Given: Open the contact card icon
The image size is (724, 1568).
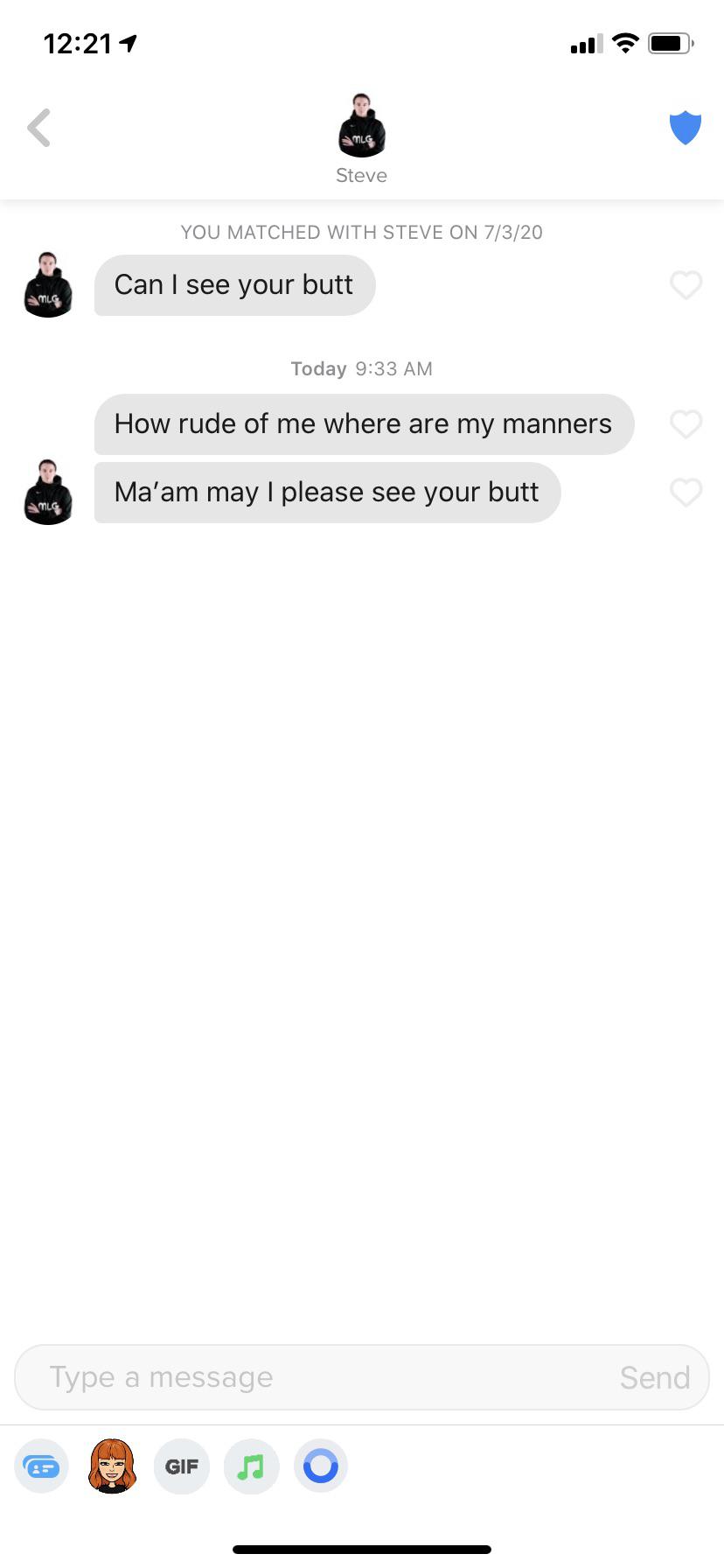Looking at the screenshot, I should tap(41, 1466).
